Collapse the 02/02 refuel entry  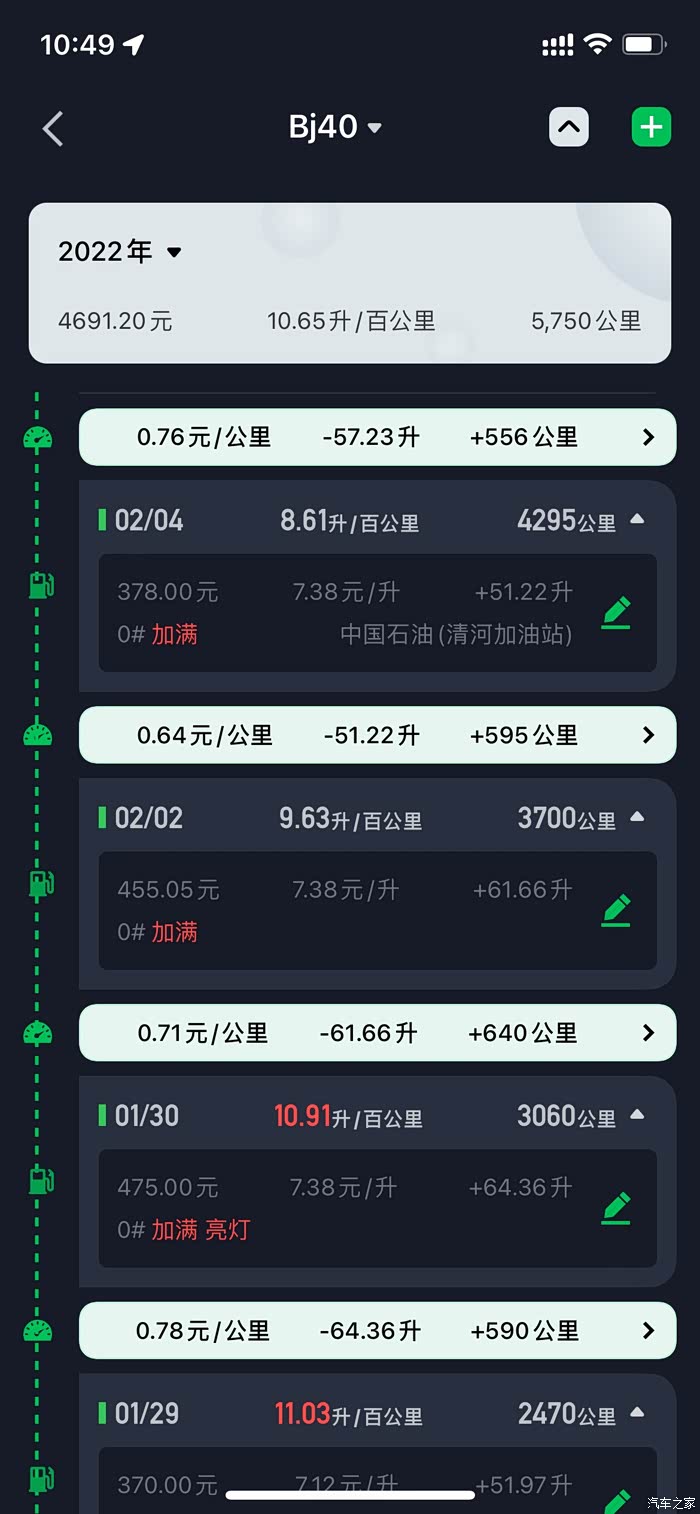[x=637, y=817]
